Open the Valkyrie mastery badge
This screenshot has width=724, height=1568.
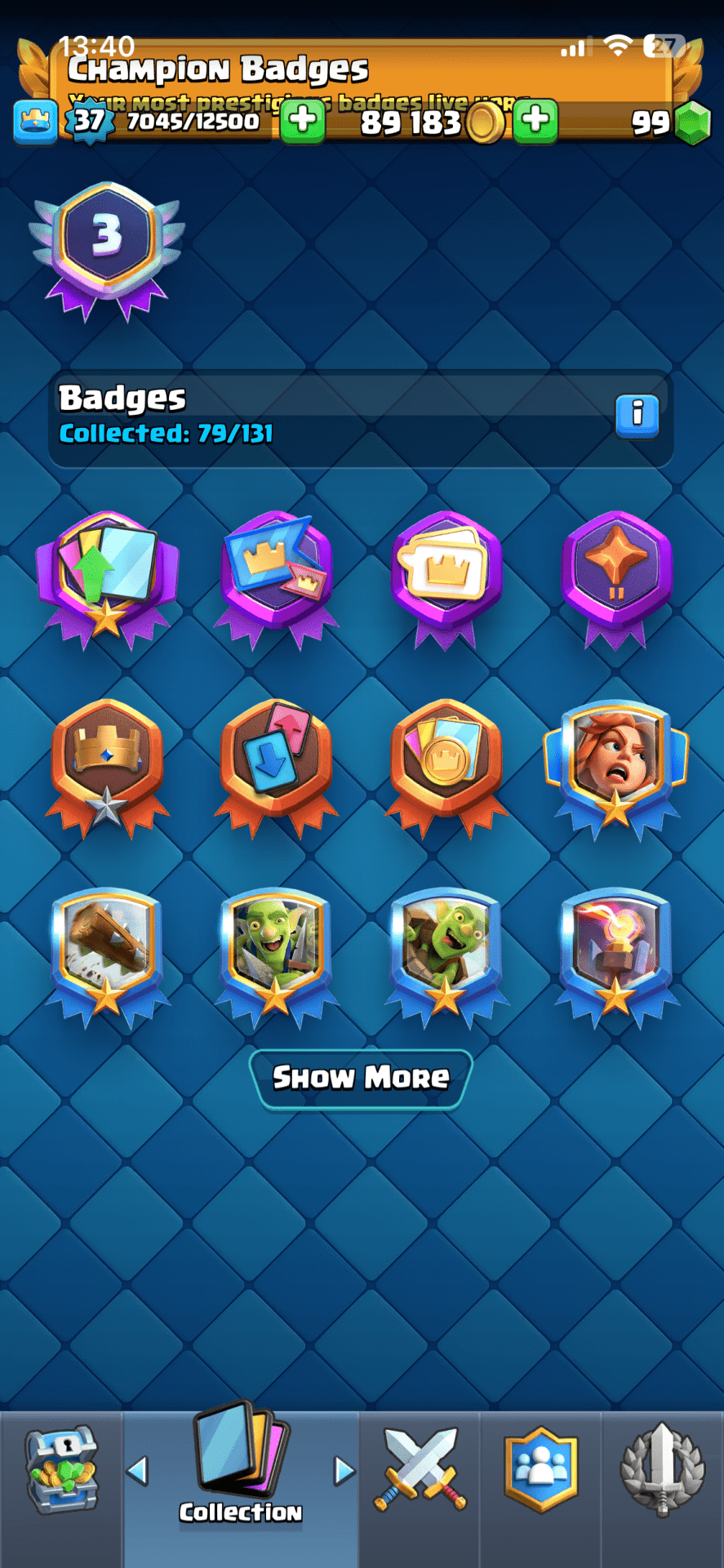coord(615,768)
